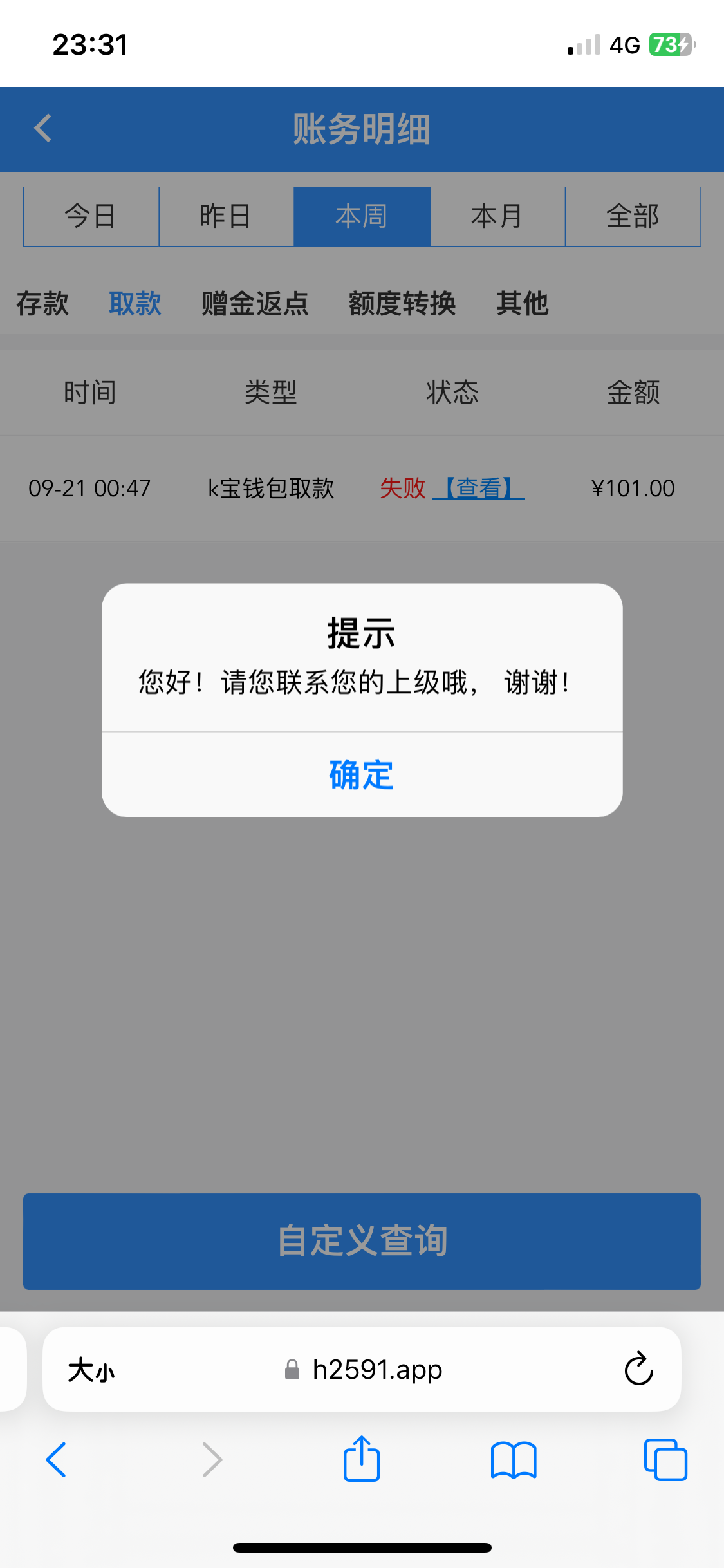This screenshot has height=1568, width=724.
Task: Select the 取款 category
Action: pyautogui.click(x=135, y=303)
